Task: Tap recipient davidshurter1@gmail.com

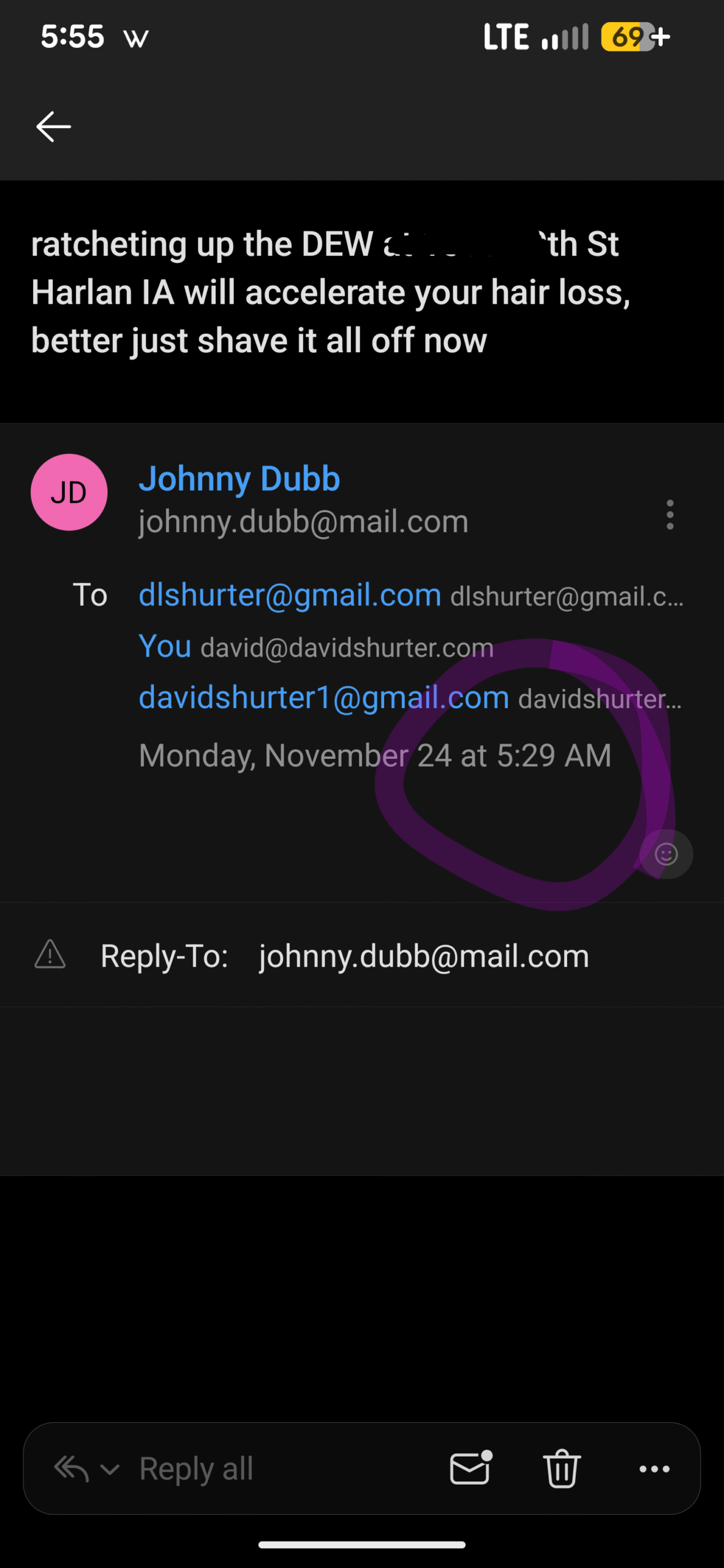Action: click(323, 698)
